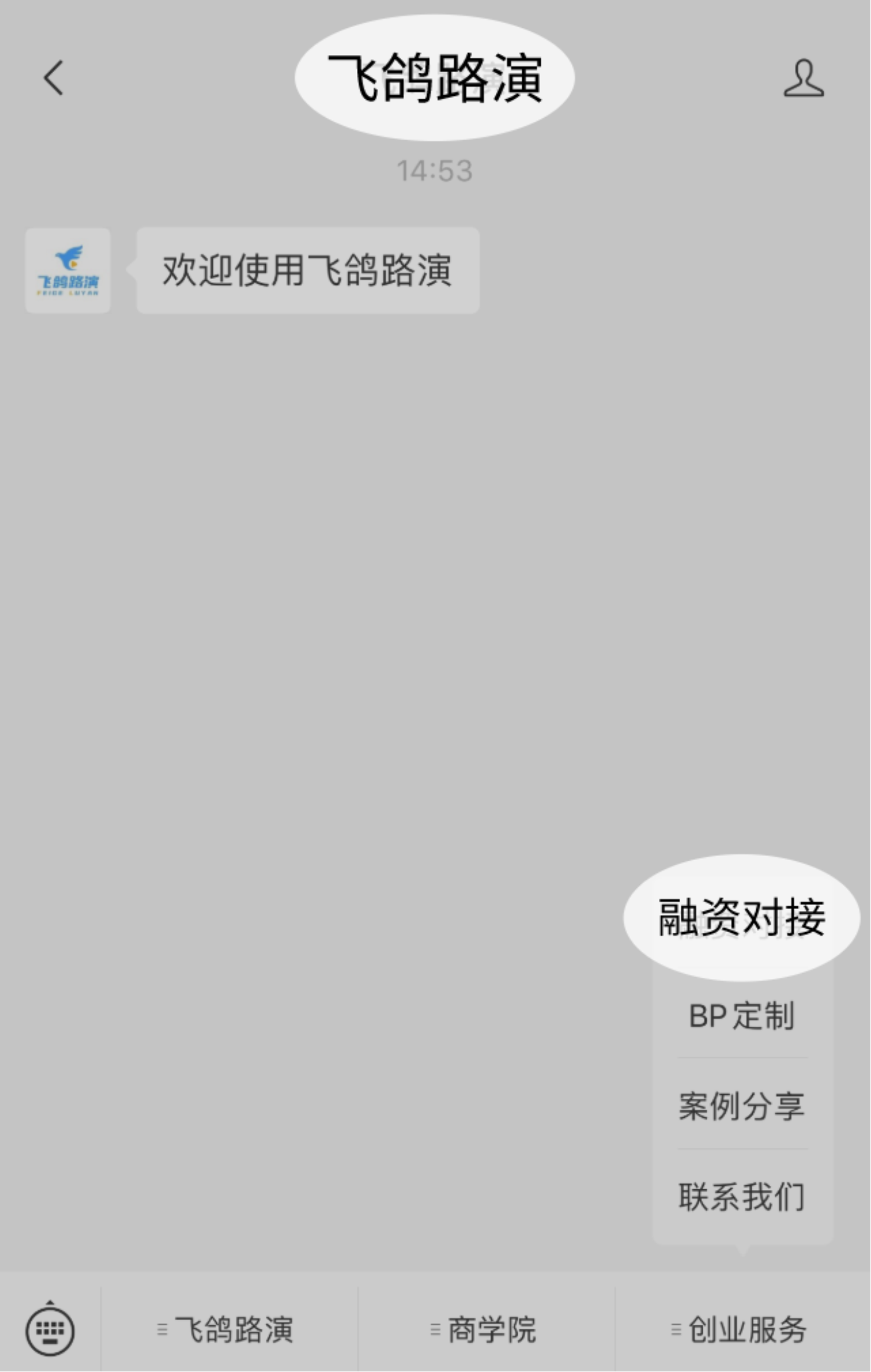Open the 飞鸽路演 avatar beside the welcome message
Screen dimensions: 871x1372
tap(67, 271)
